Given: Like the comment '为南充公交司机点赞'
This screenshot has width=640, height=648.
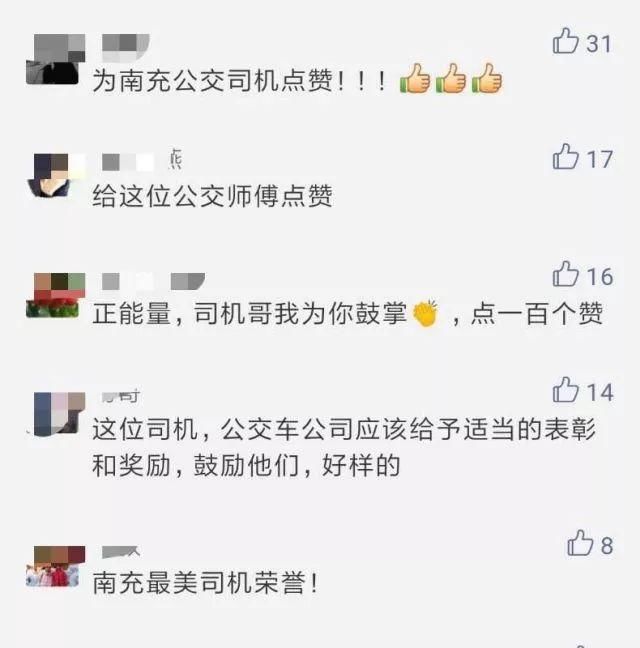Looking at the screenshot, I should pyautogui.click(x=566, y=43).
